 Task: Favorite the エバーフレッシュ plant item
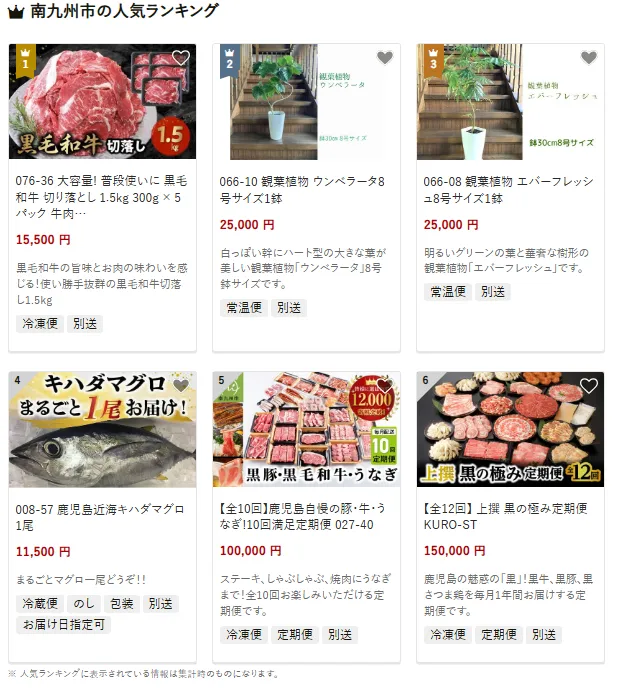tap(588, 58)
